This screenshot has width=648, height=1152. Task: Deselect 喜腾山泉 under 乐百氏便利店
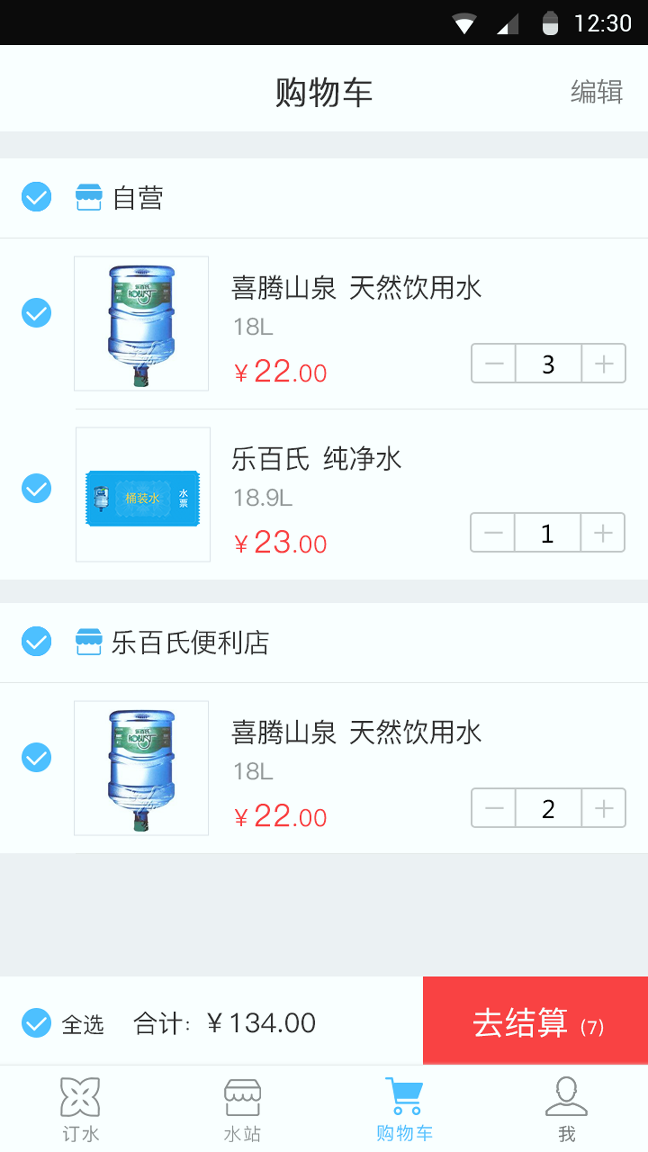[x=37, y=758]
